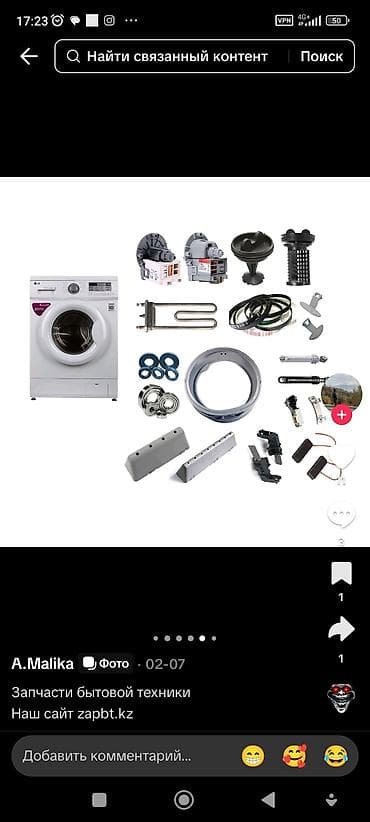Insert the grinning face emoji
370x822 pixels.
pos(253,756)
